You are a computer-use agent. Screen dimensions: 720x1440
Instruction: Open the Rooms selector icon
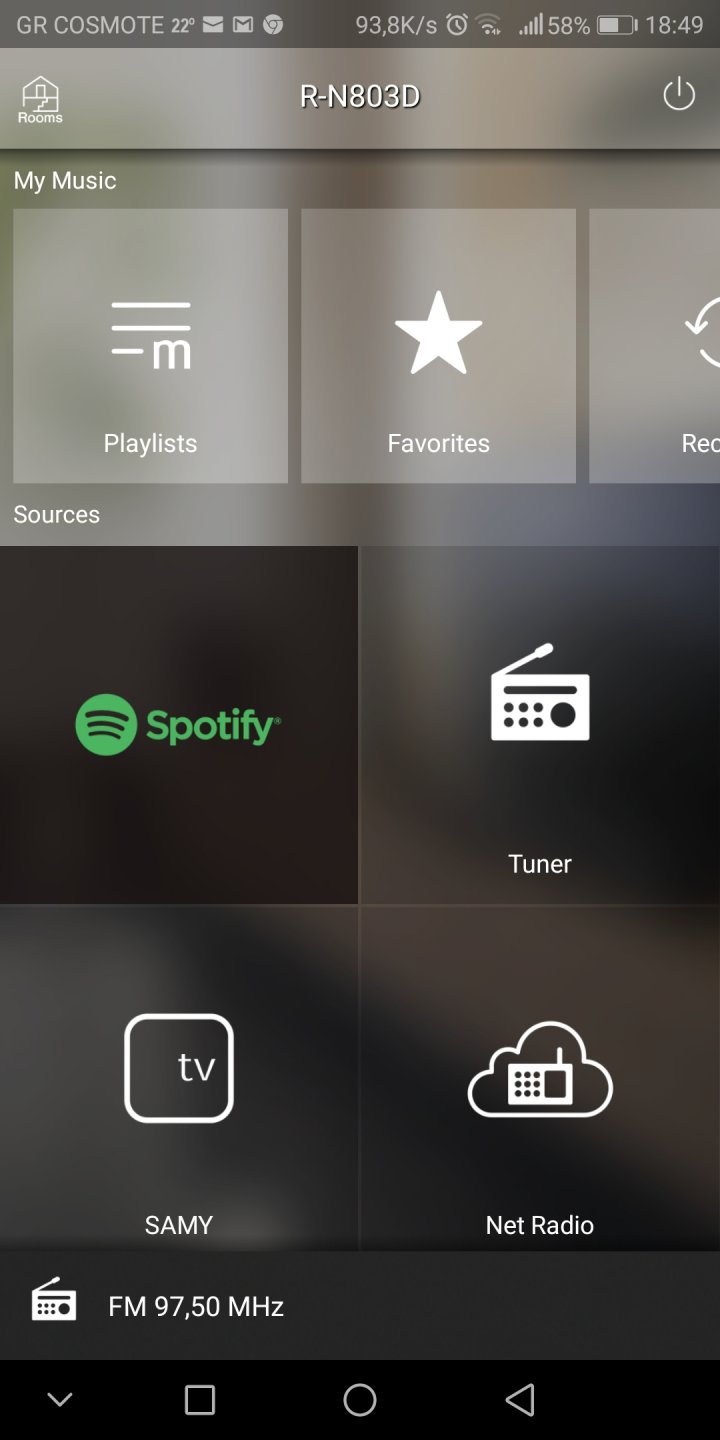coord(40,97)
